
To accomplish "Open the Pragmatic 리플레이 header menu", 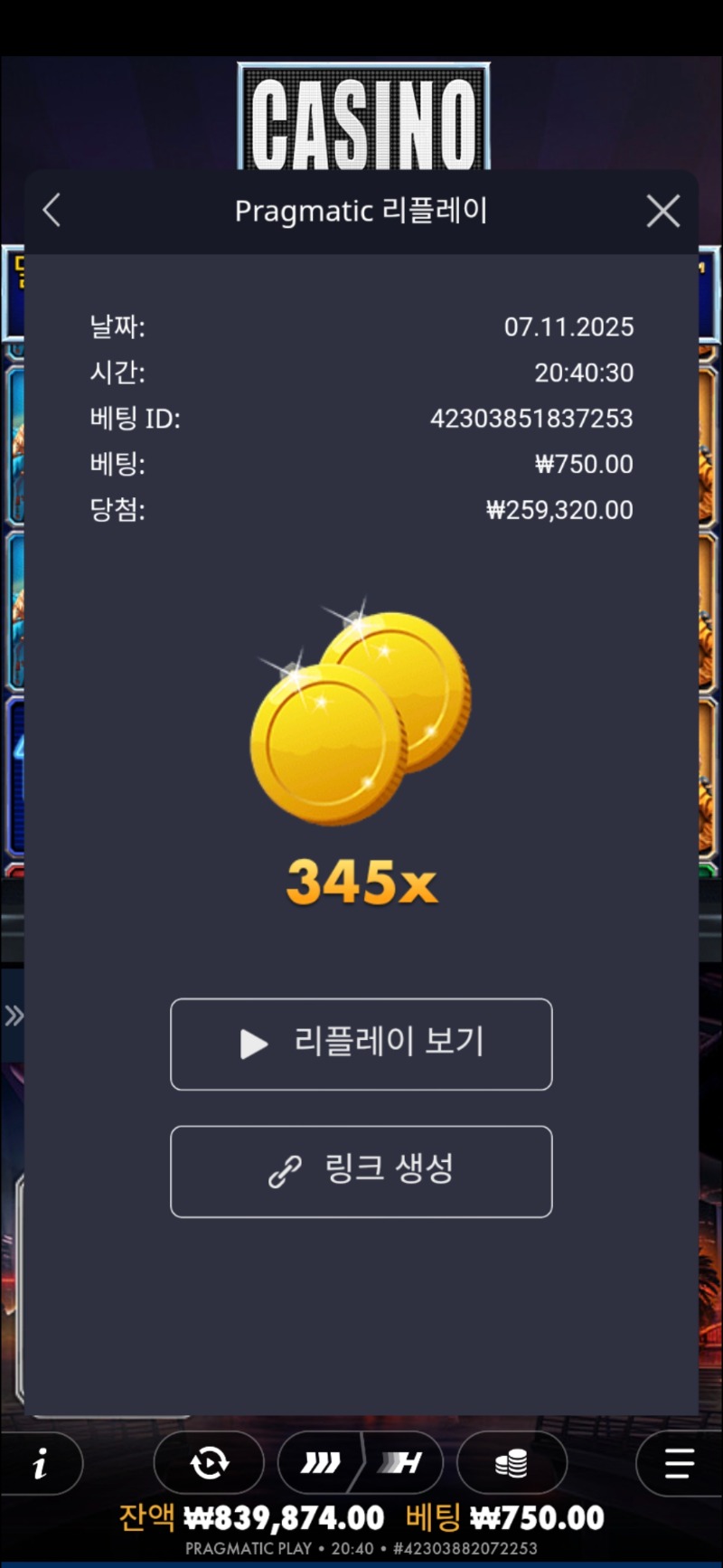I will tap(361, 210).
